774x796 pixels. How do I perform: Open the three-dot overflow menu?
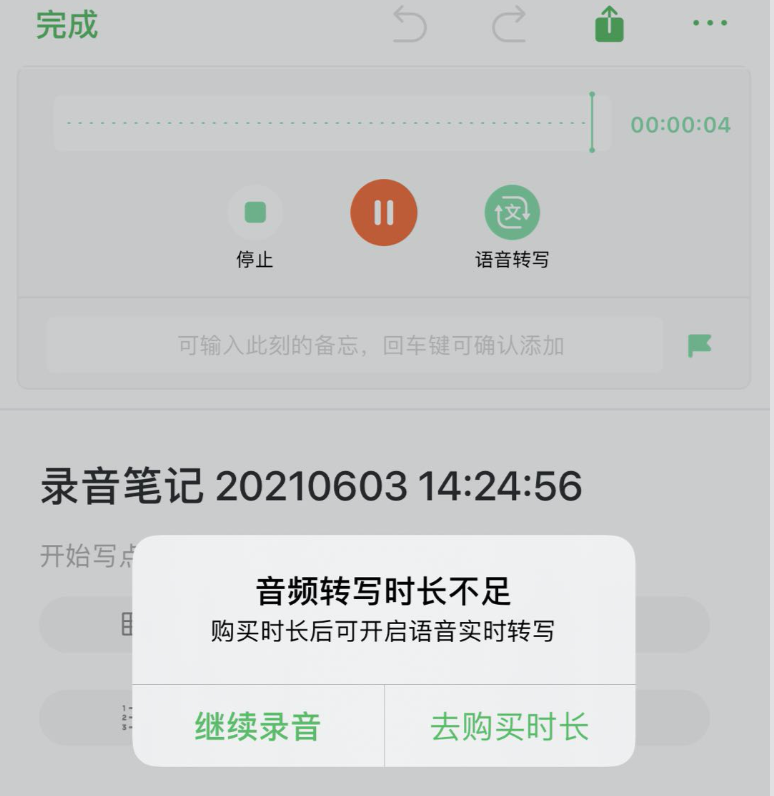(x=709, y=24)
